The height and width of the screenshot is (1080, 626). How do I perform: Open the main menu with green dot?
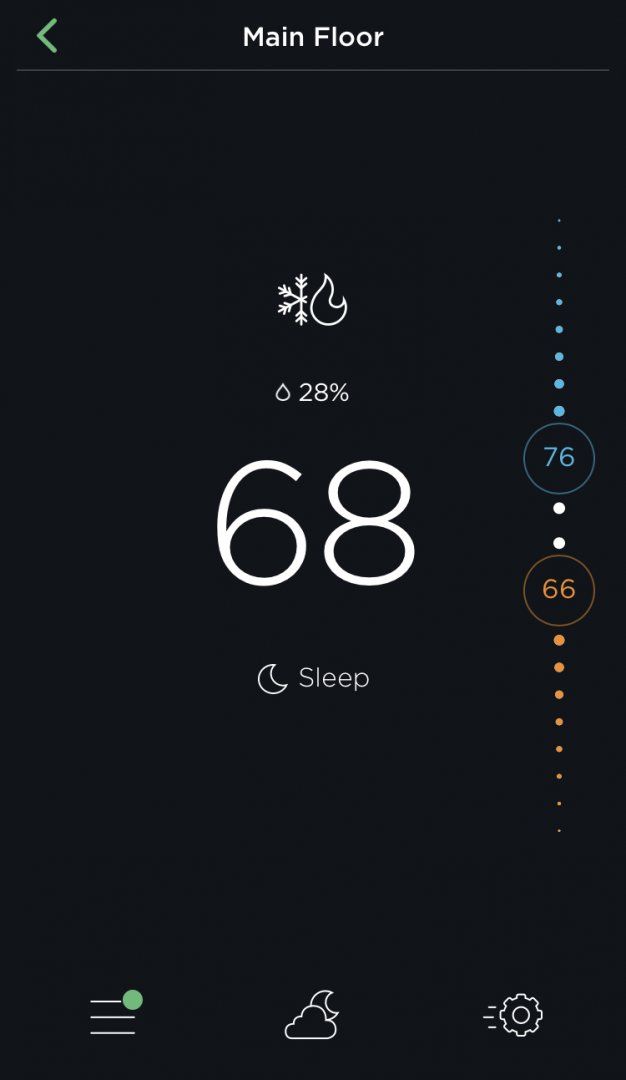click(116, 1013)
